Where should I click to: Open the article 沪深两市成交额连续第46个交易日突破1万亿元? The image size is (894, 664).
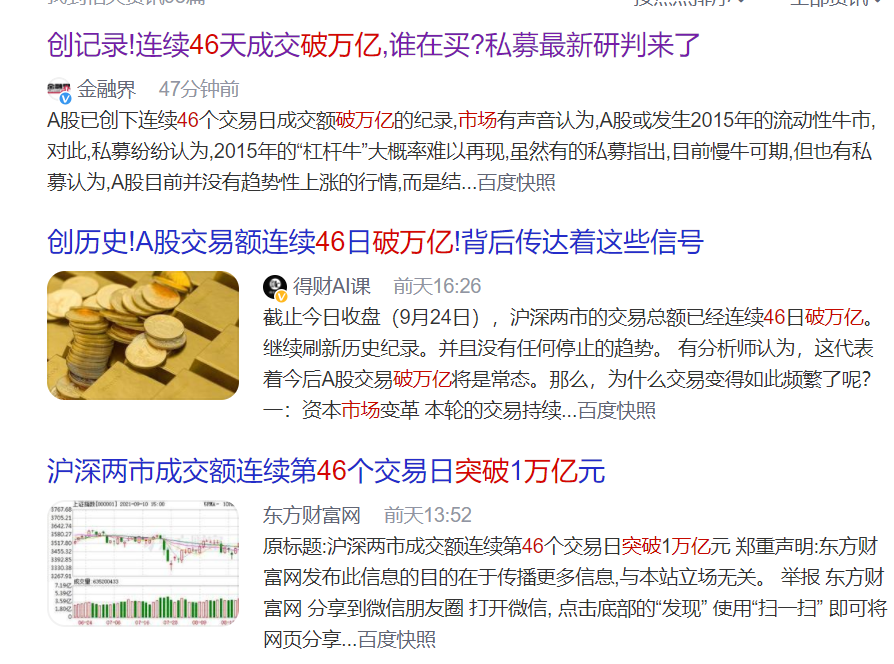pyautogui.click(x=326, y=471)
